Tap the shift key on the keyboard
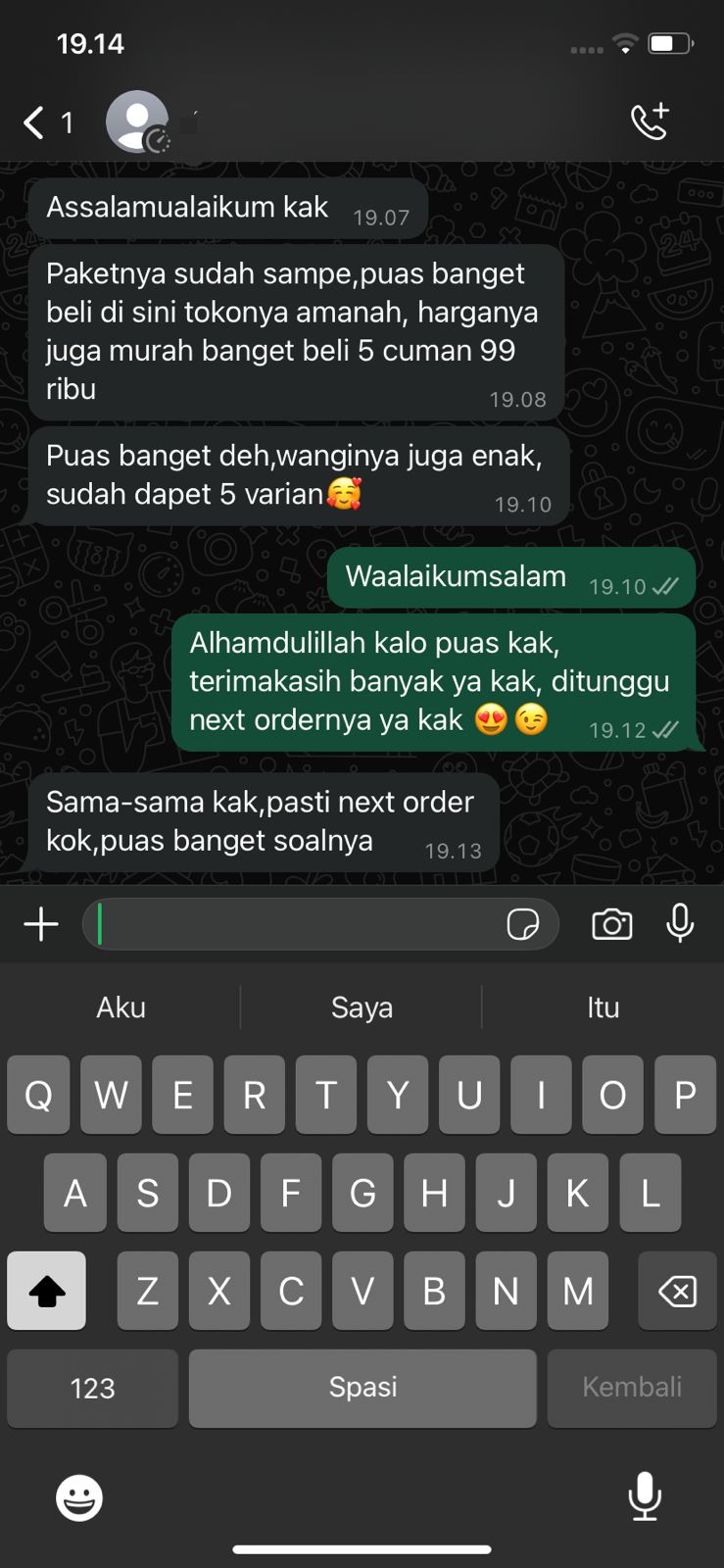The image size is (724, 1568). point(46,1291)
